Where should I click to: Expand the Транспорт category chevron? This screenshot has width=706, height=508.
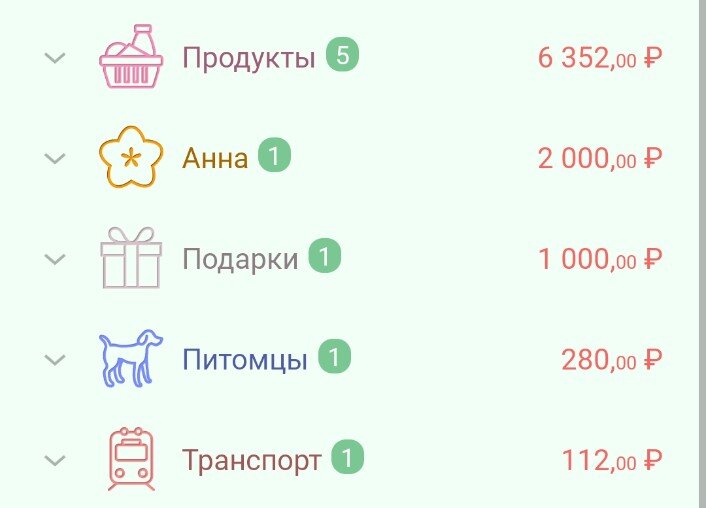pos(55,460)
